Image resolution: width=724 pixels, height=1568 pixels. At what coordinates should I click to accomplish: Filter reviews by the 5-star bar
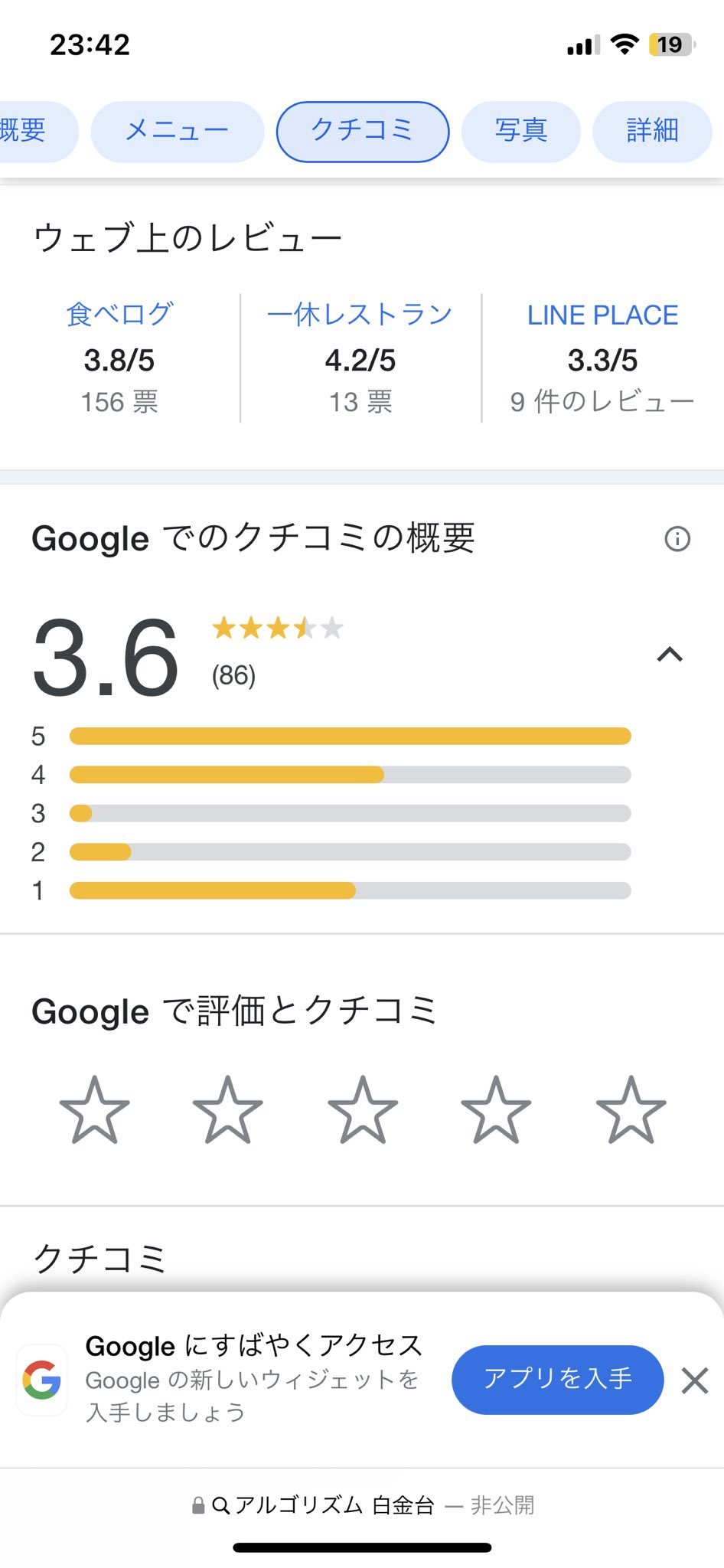tap(350, 737)
